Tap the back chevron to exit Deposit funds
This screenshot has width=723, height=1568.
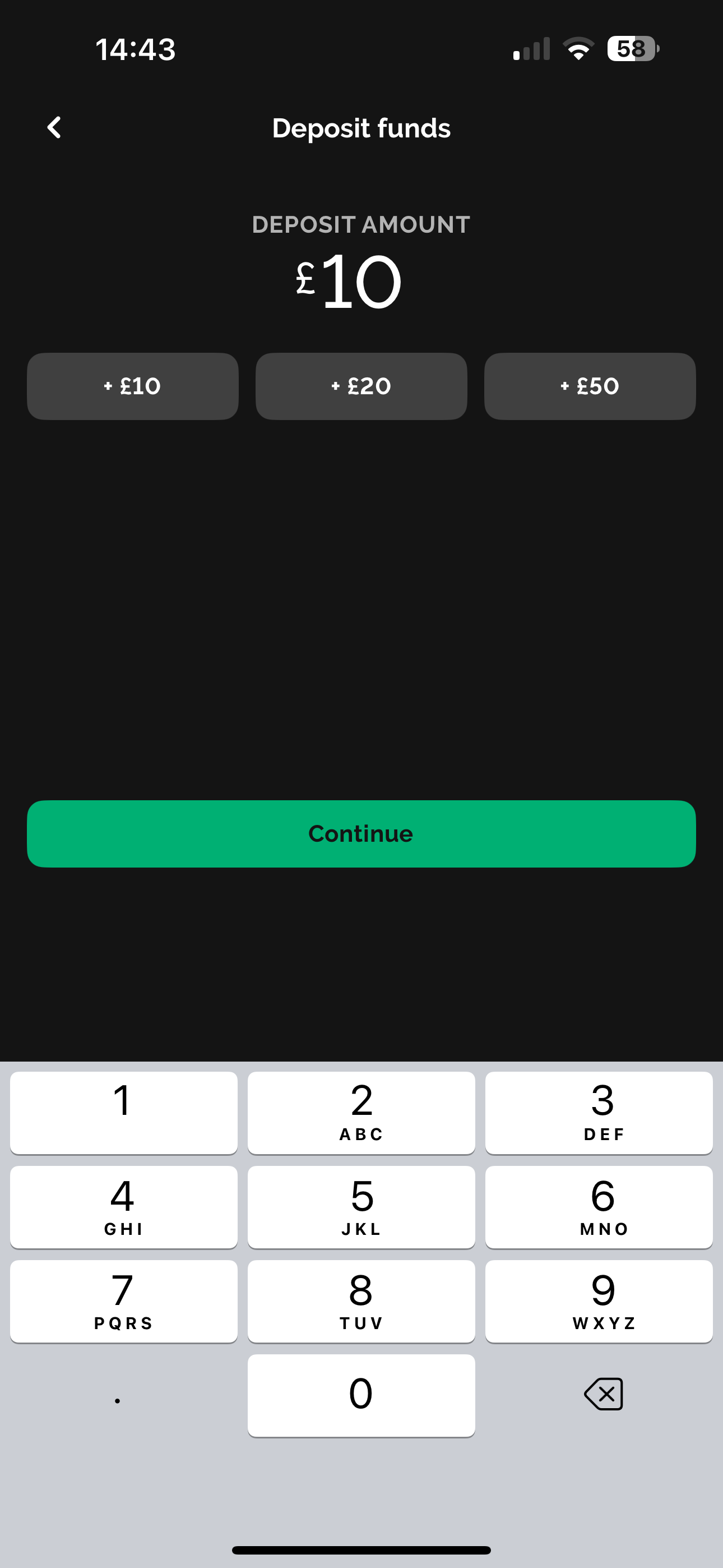(54, 127)
